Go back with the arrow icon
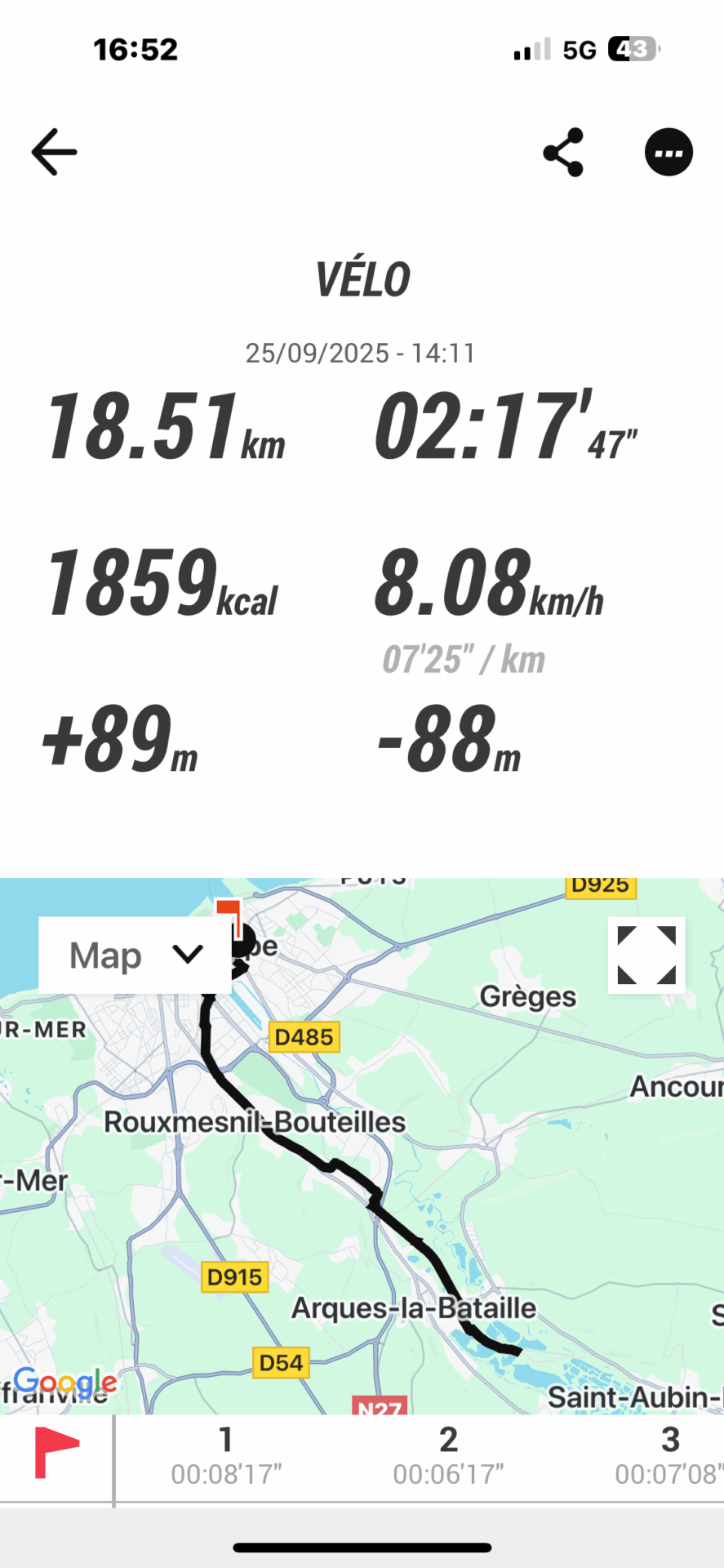Screen dimensions: 724x1568 coord(54,152)
